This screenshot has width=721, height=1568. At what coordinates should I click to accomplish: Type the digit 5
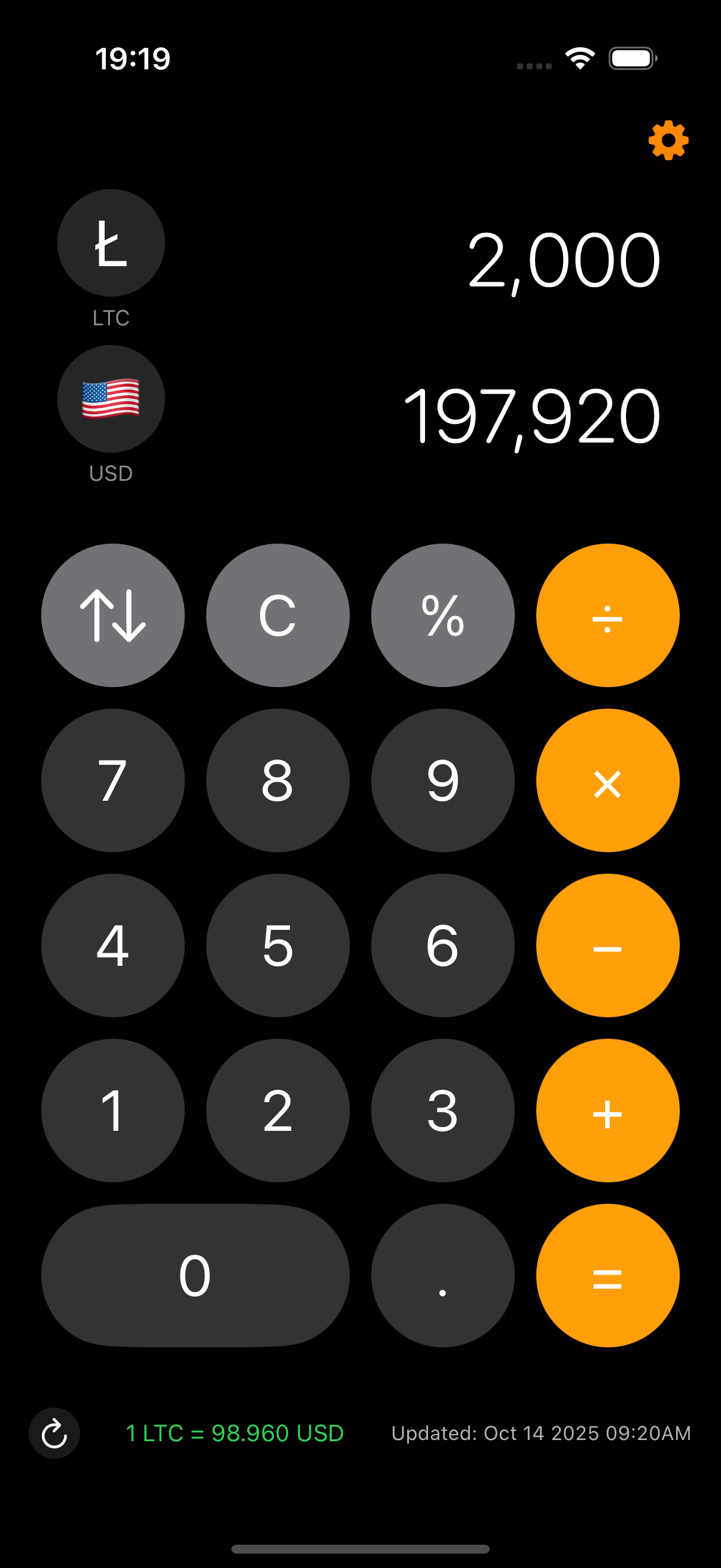277,945
